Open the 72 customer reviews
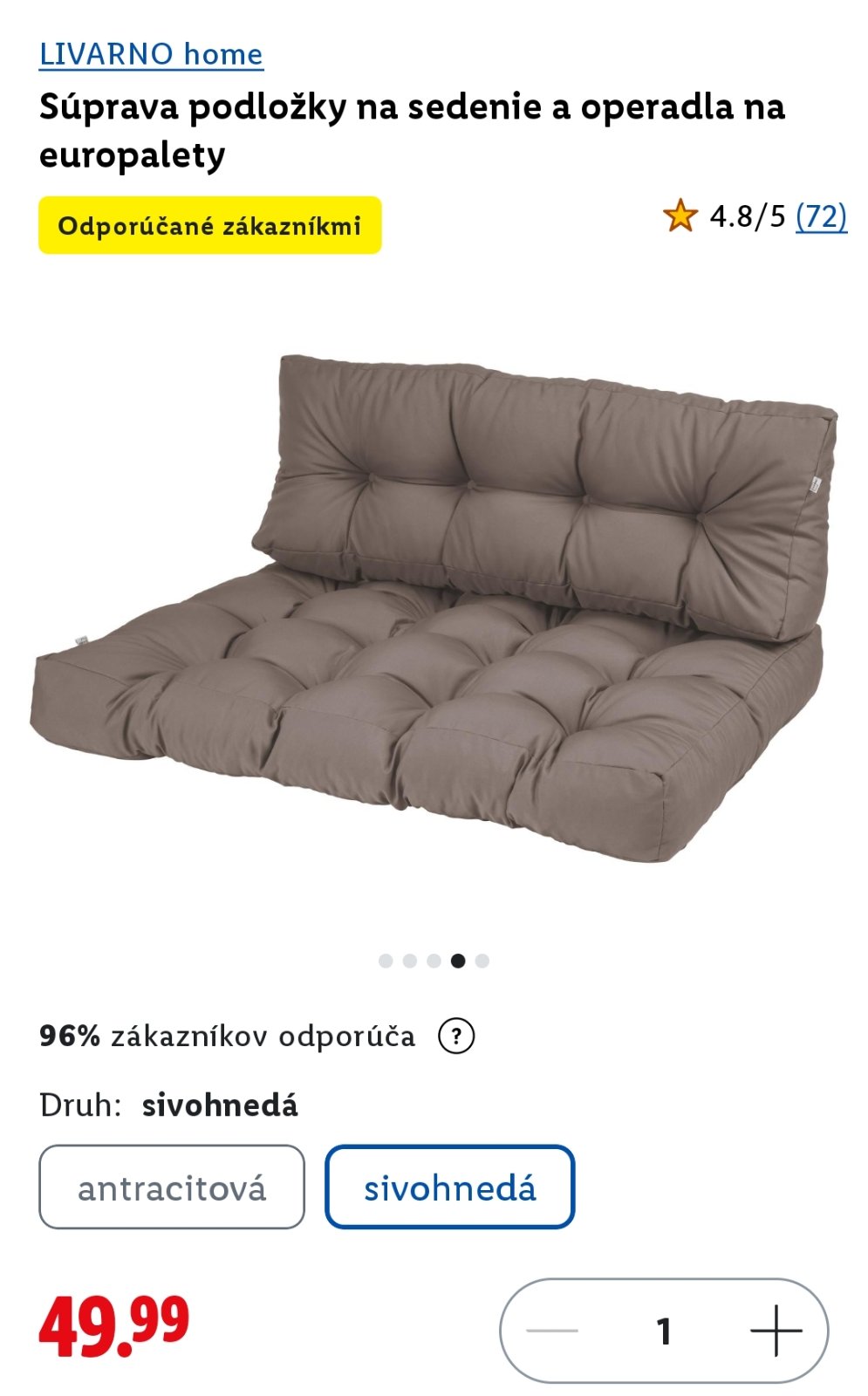868x1396 pixels. (821, 216)
